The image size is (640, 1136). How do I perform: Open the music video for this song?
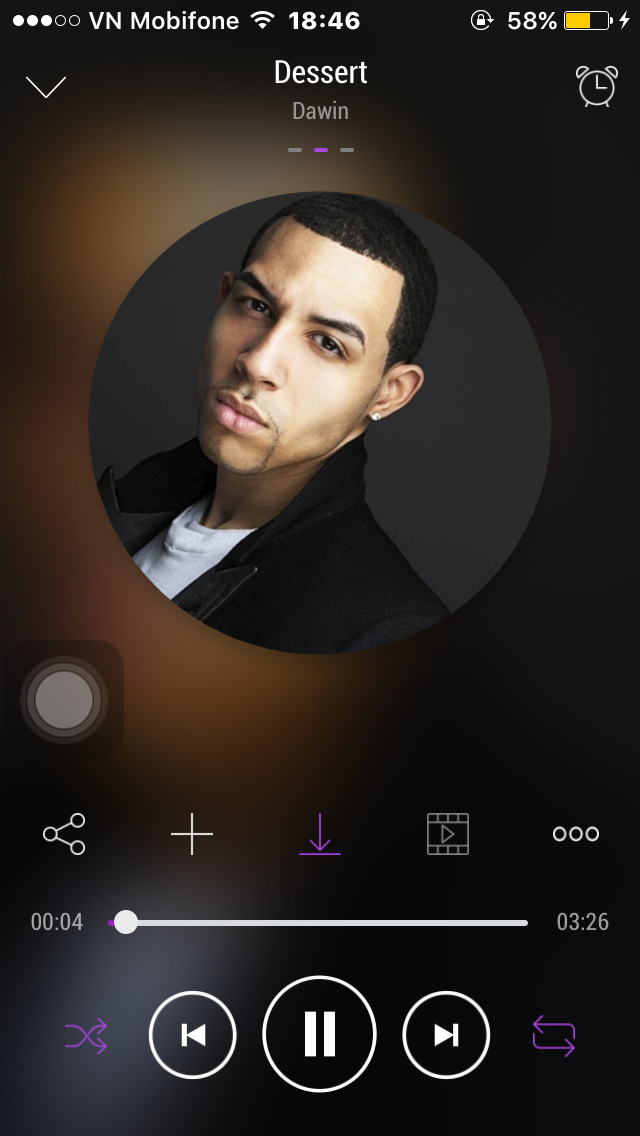click(x=448, y=834)
